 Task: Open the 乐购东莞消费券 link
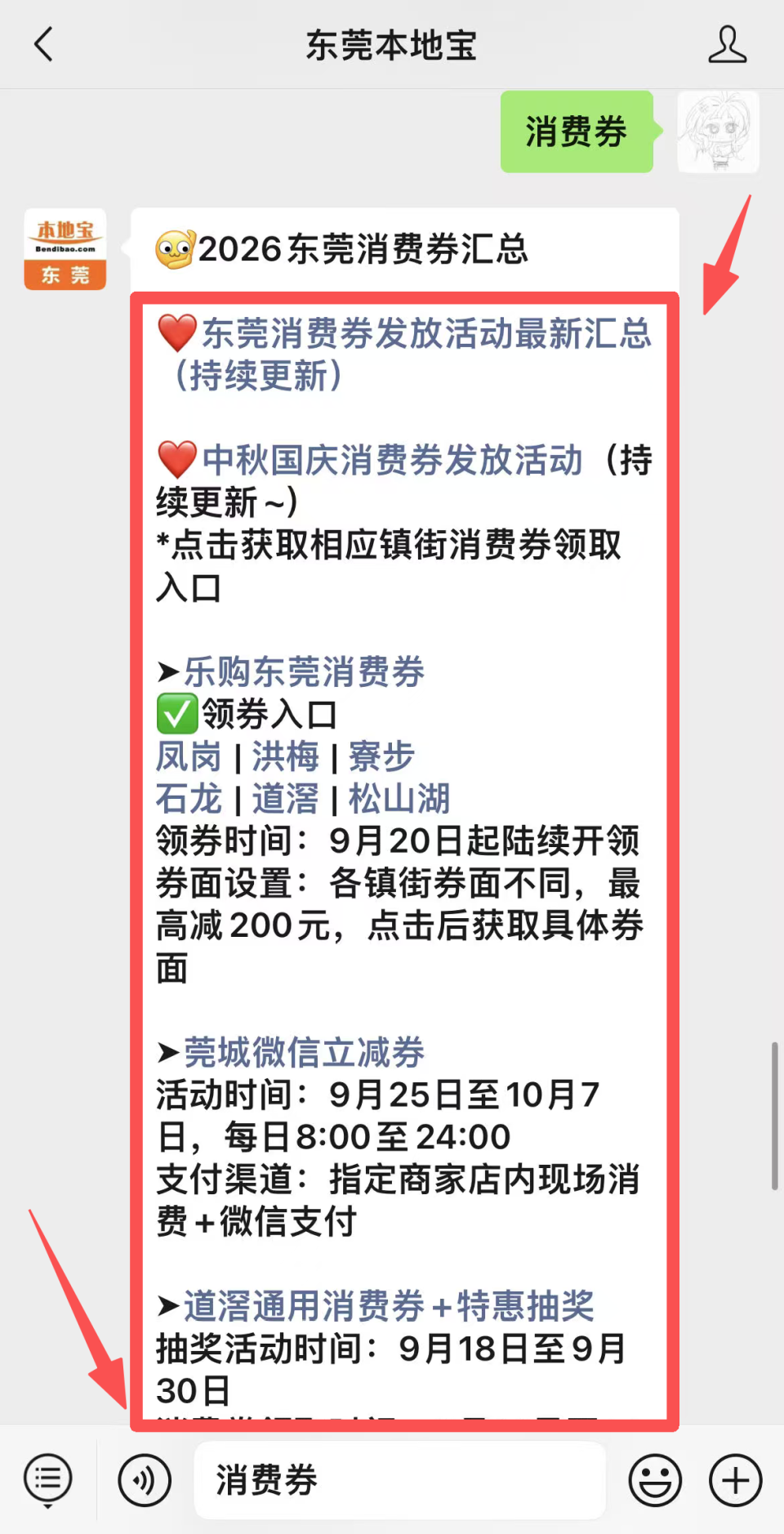pyautogui.click(x=304, y=671)
